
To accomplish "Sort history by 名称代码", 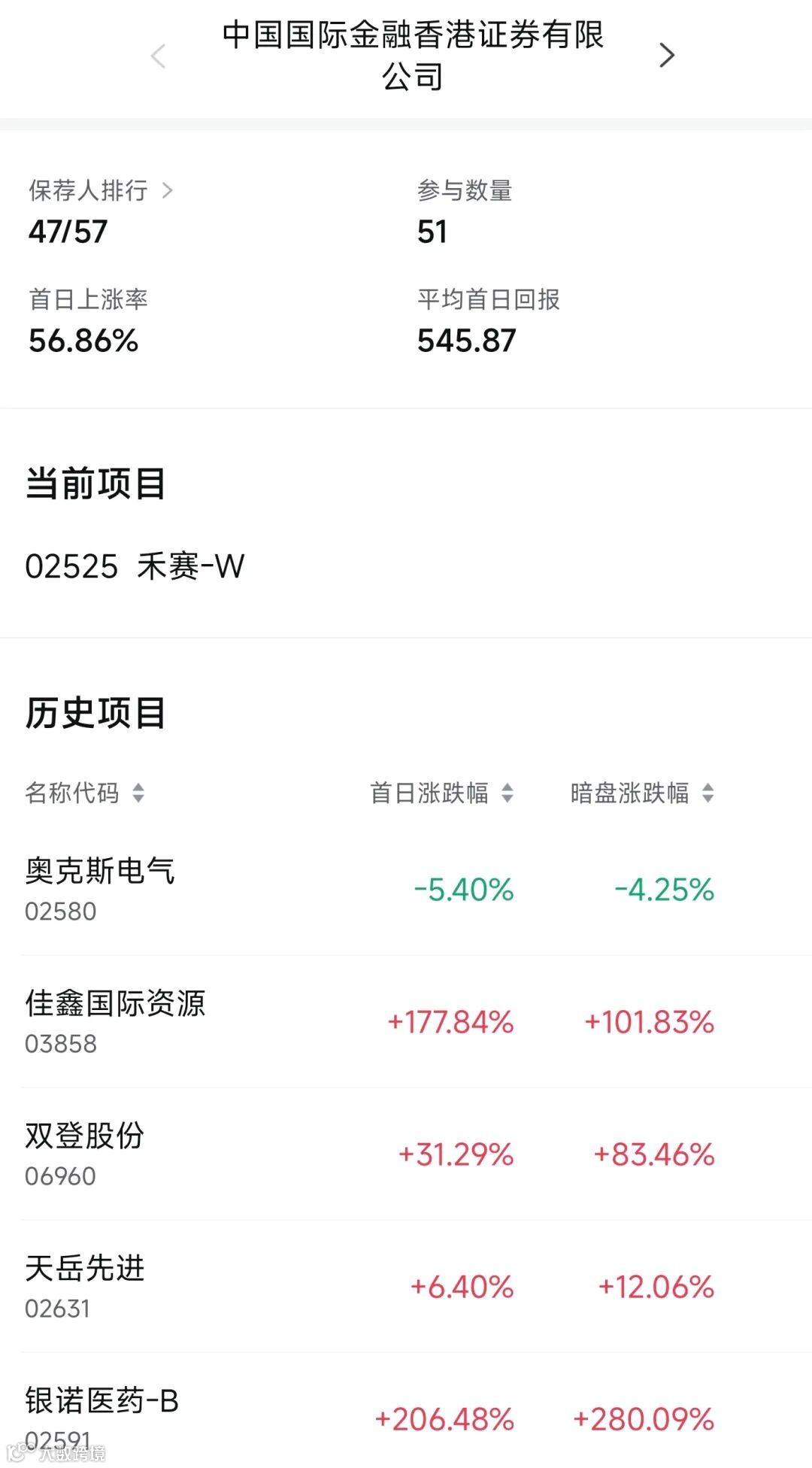I will pos(84,793).
